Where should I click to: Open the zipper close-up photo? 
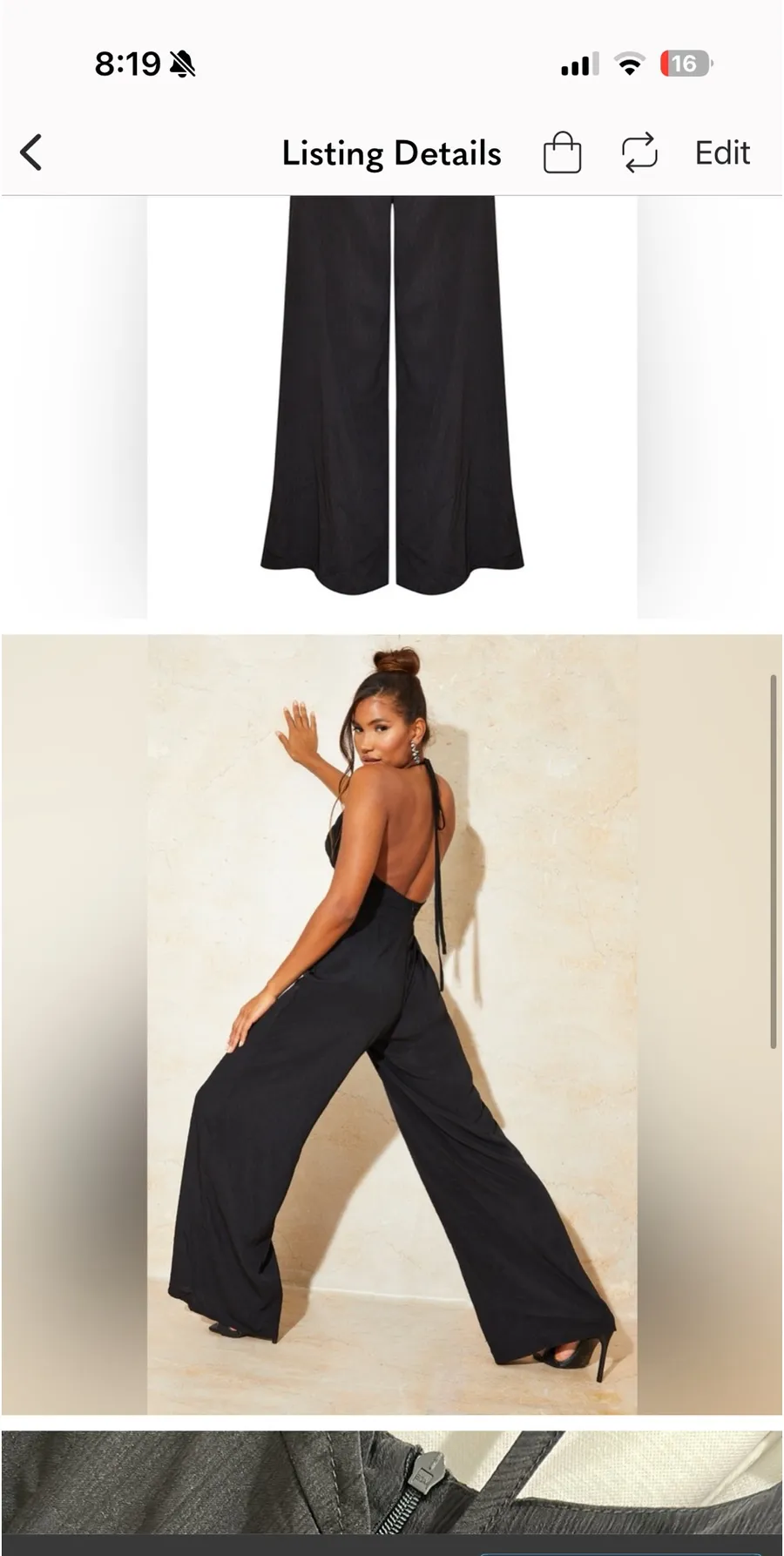click(x=392, y=1483)
